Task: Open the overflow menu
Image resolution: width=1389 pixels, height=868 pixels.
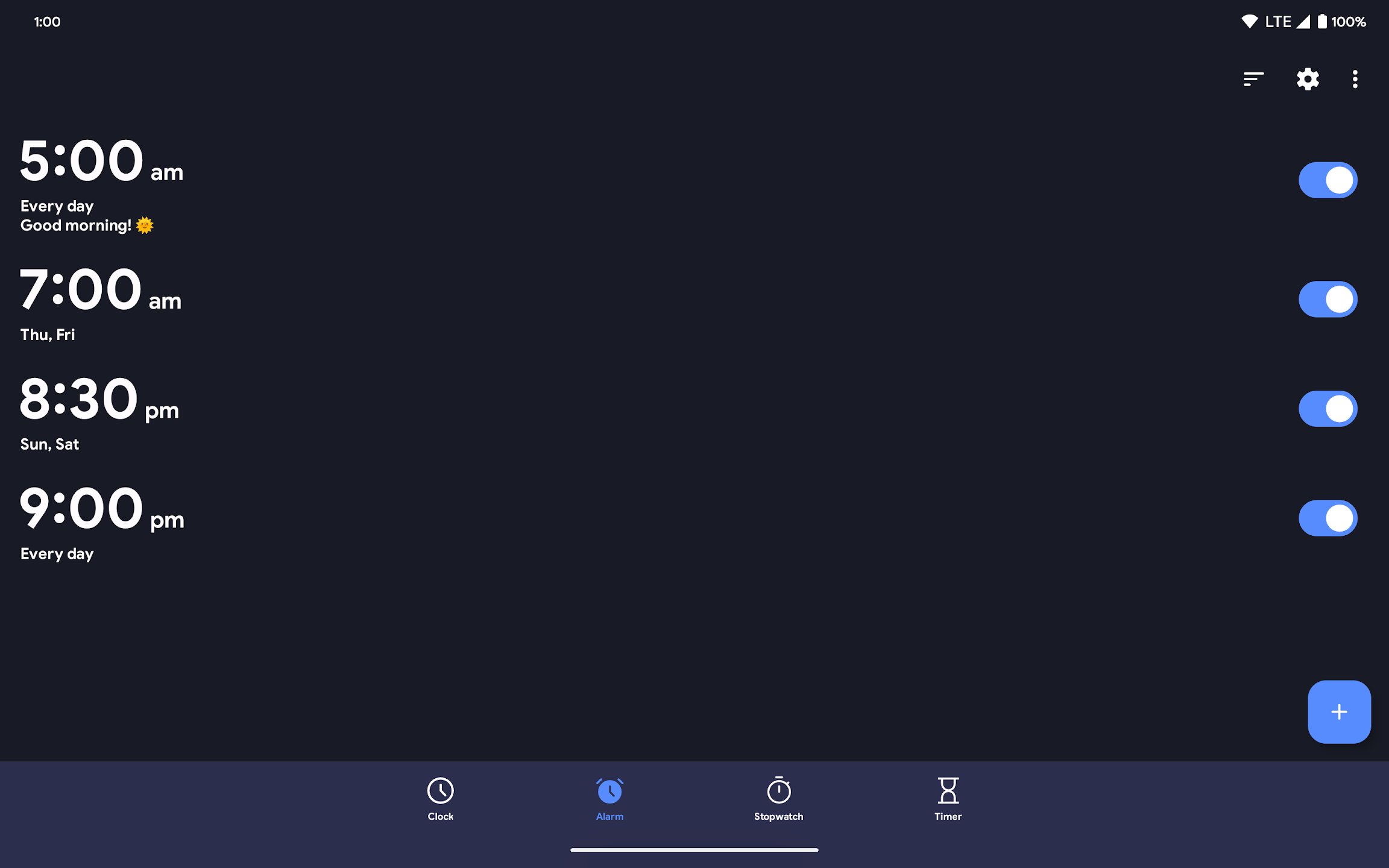Action: (1355, 79)
